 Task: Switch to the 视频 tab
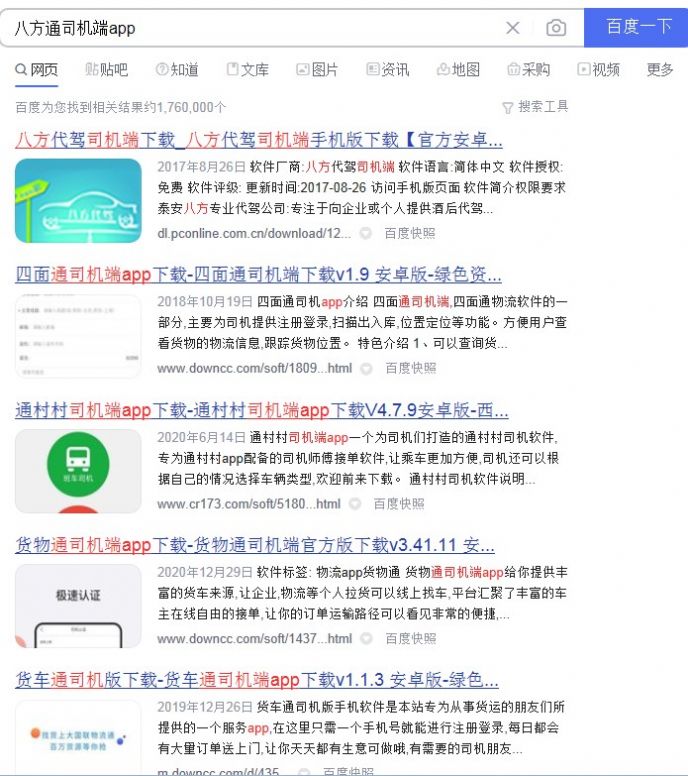coord(598,69)
